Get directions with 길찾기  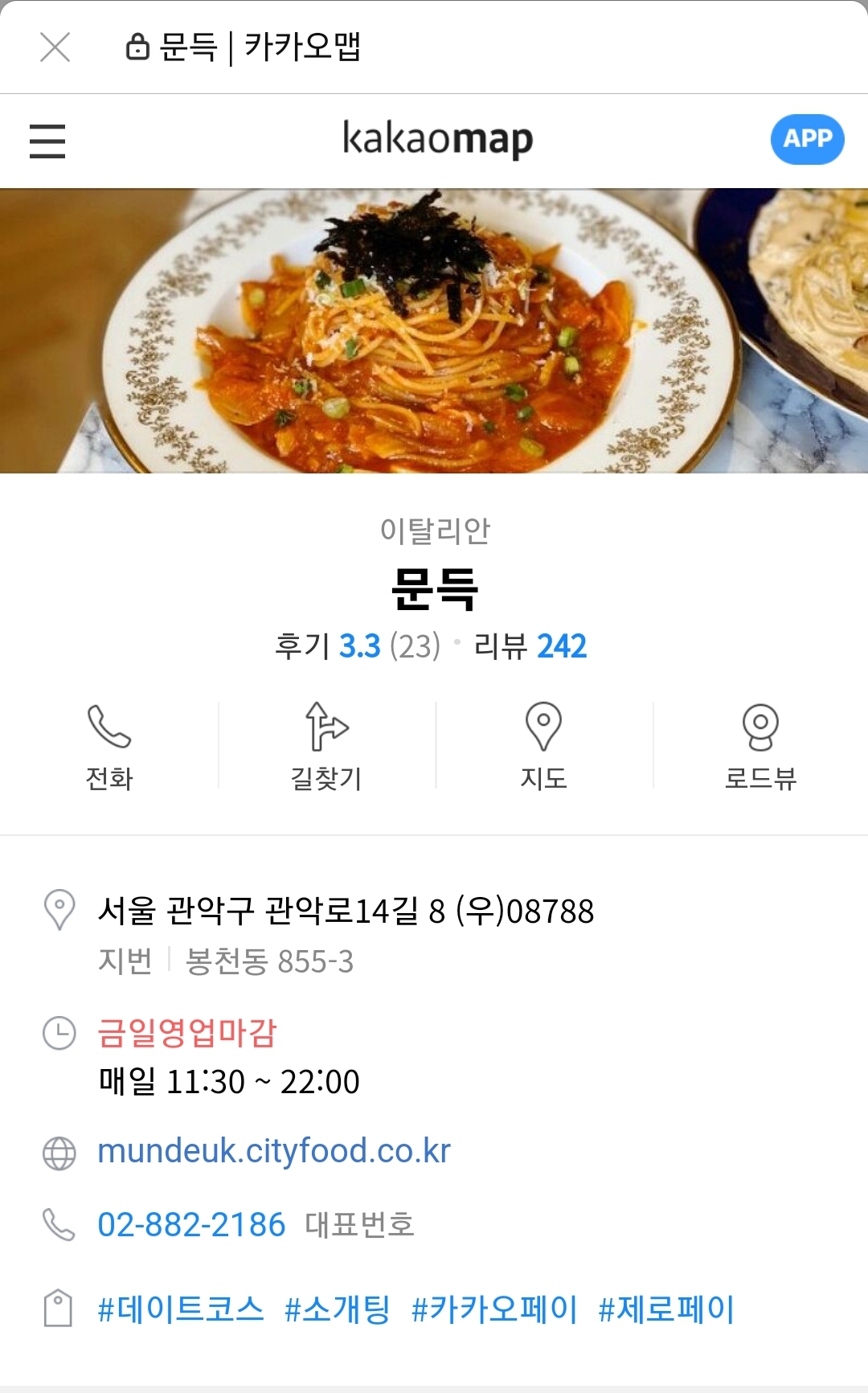[326, 747]
